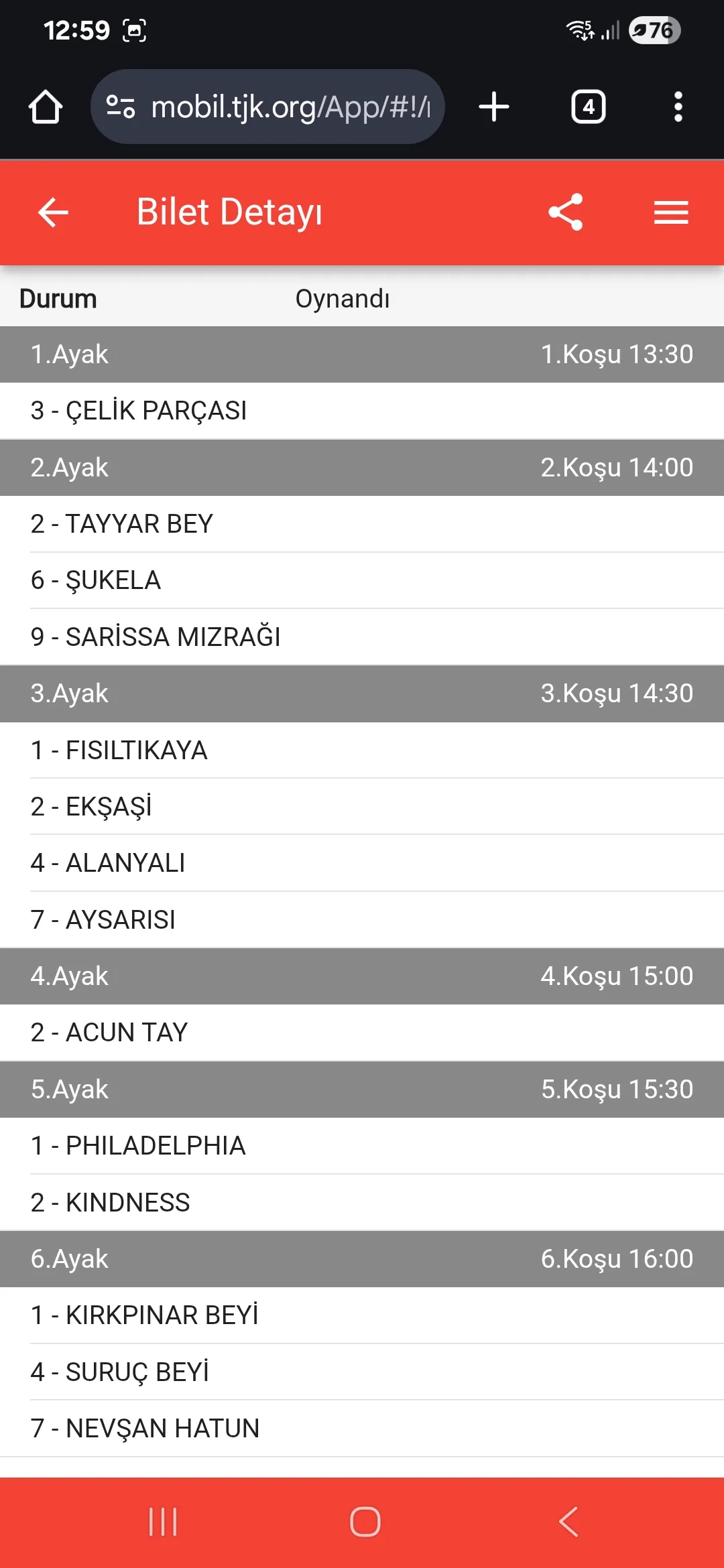Open recent apps from the navigation bar
Viewport: 724px width, 1568px height.
pyautogui.click(x=163, y=1522)
